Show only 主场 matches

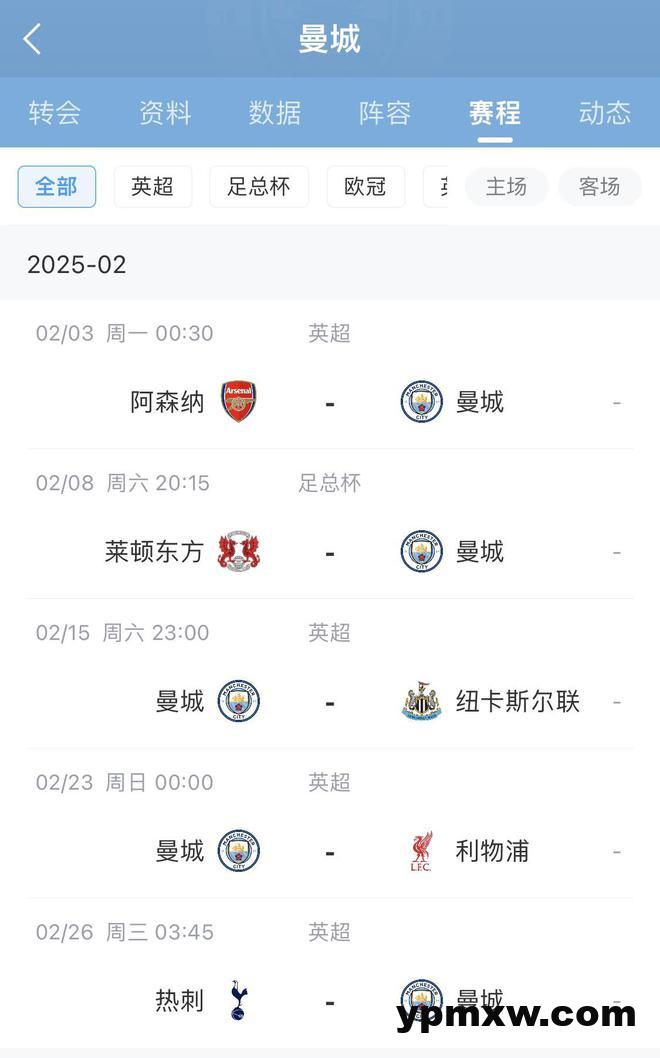tap(506, 187)
